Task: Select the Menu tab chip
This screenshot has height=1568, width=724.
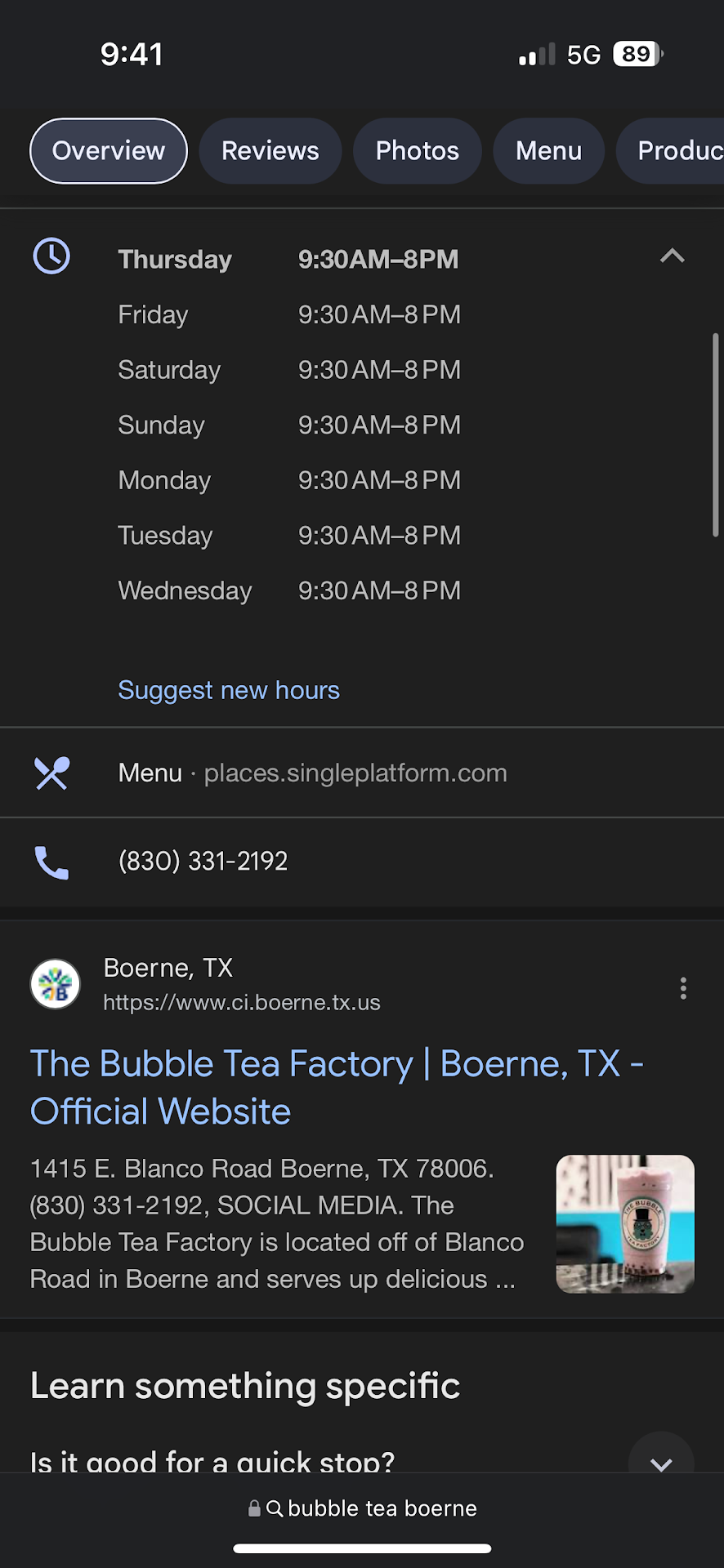Action: (548, 151)
